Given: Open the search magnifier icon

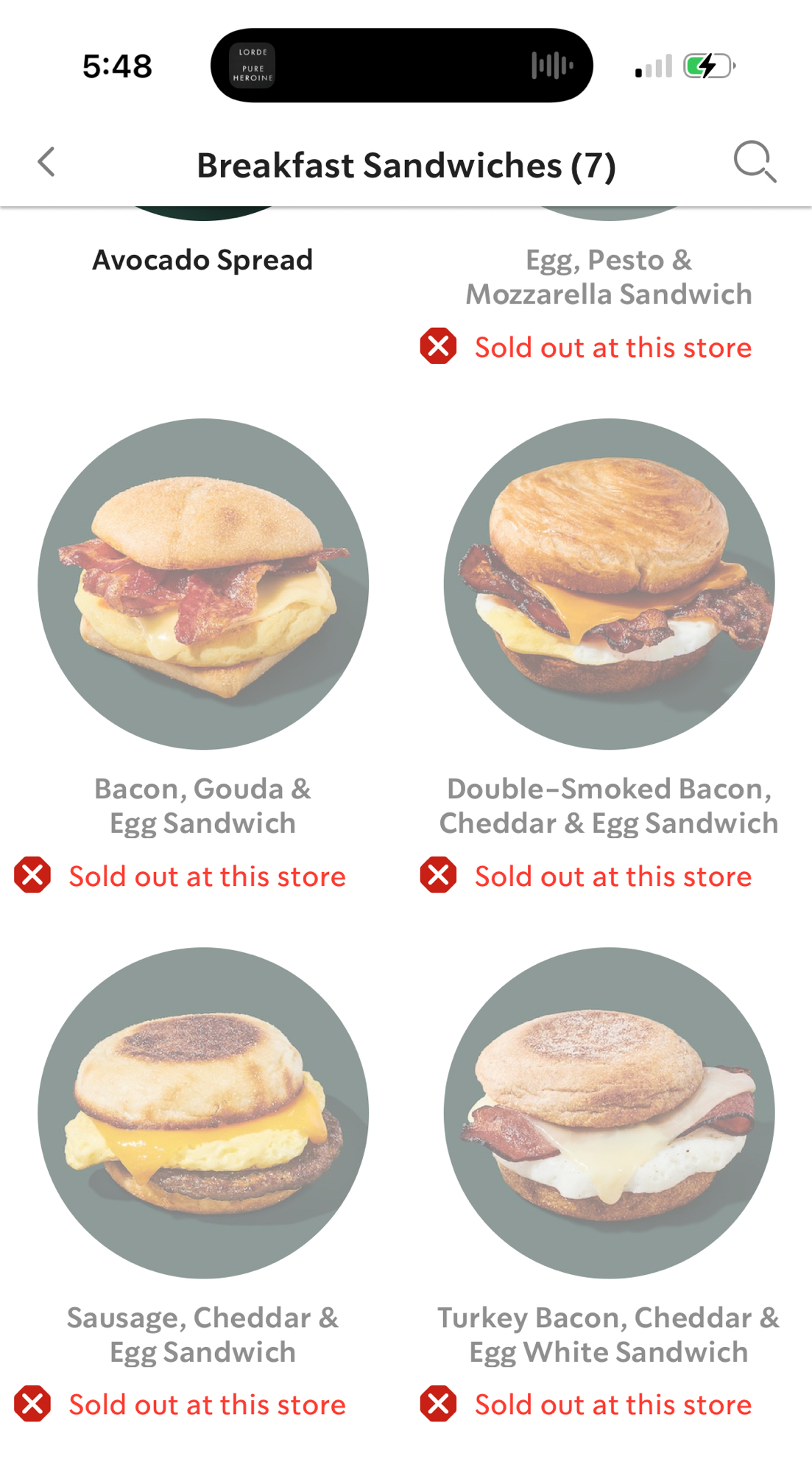Looking at the screenshot, I should (x=755, y=161).
